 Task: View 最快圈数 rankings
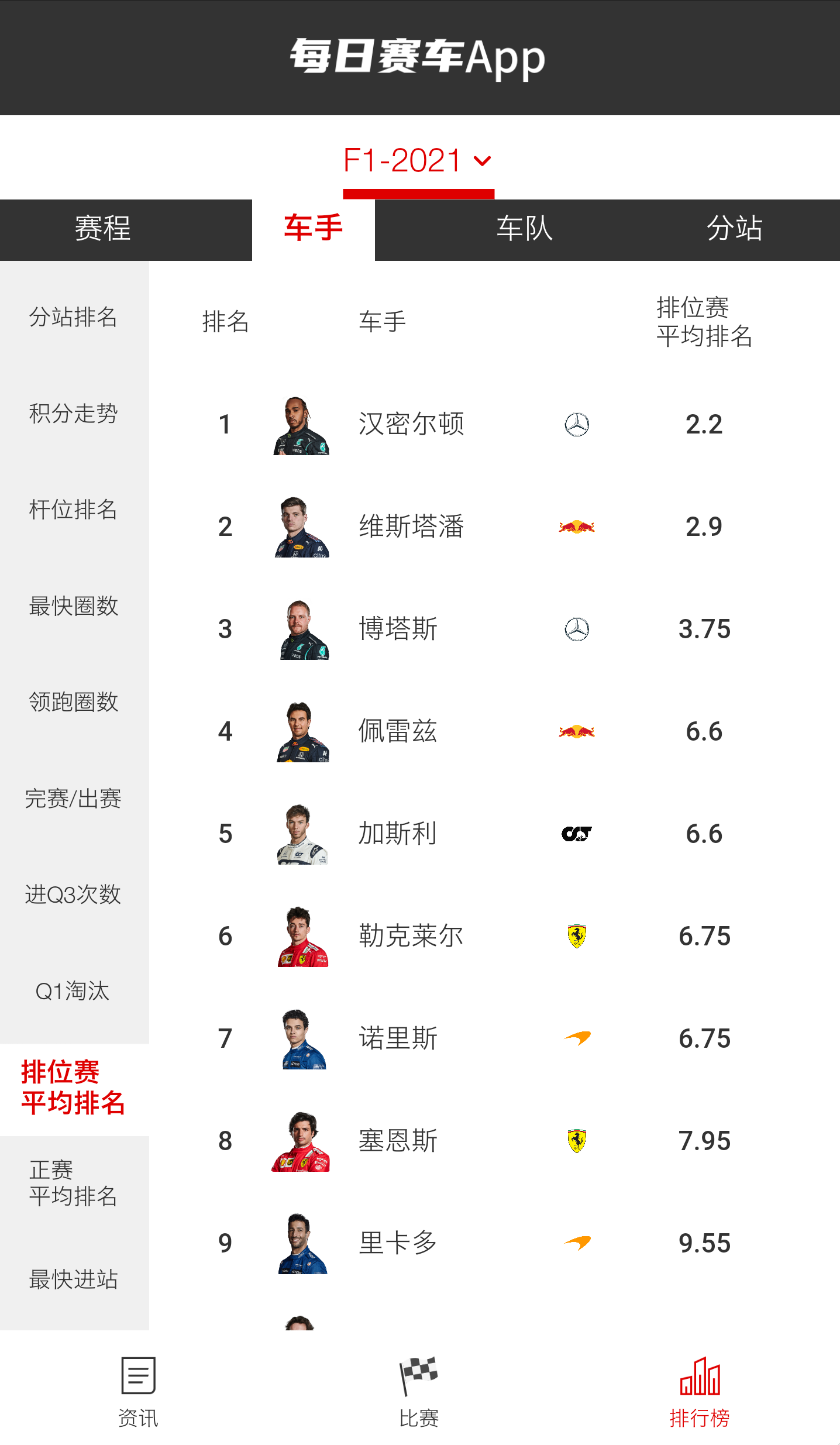[x=74, y=606]
